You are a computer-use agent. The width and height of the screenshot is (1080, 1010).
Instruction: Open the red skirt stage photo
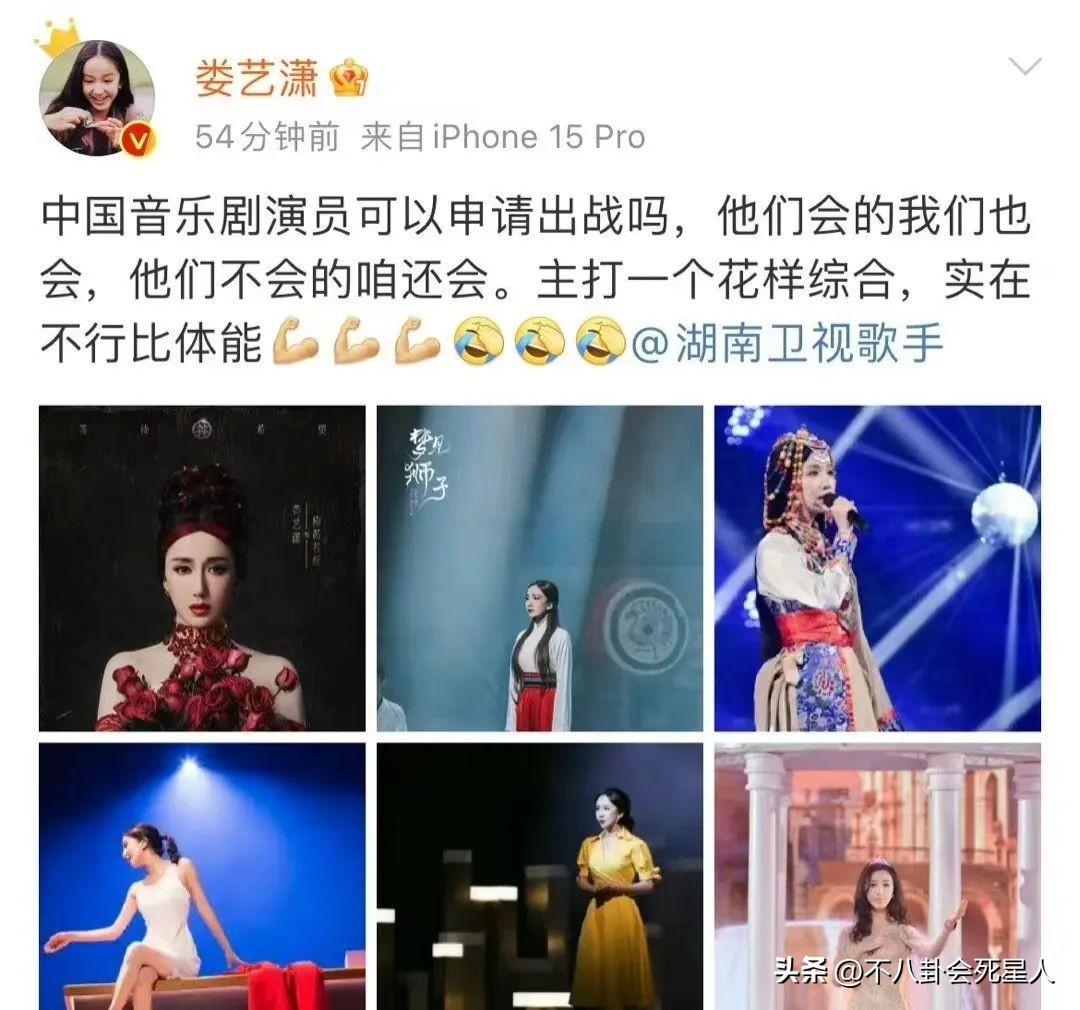540,568
